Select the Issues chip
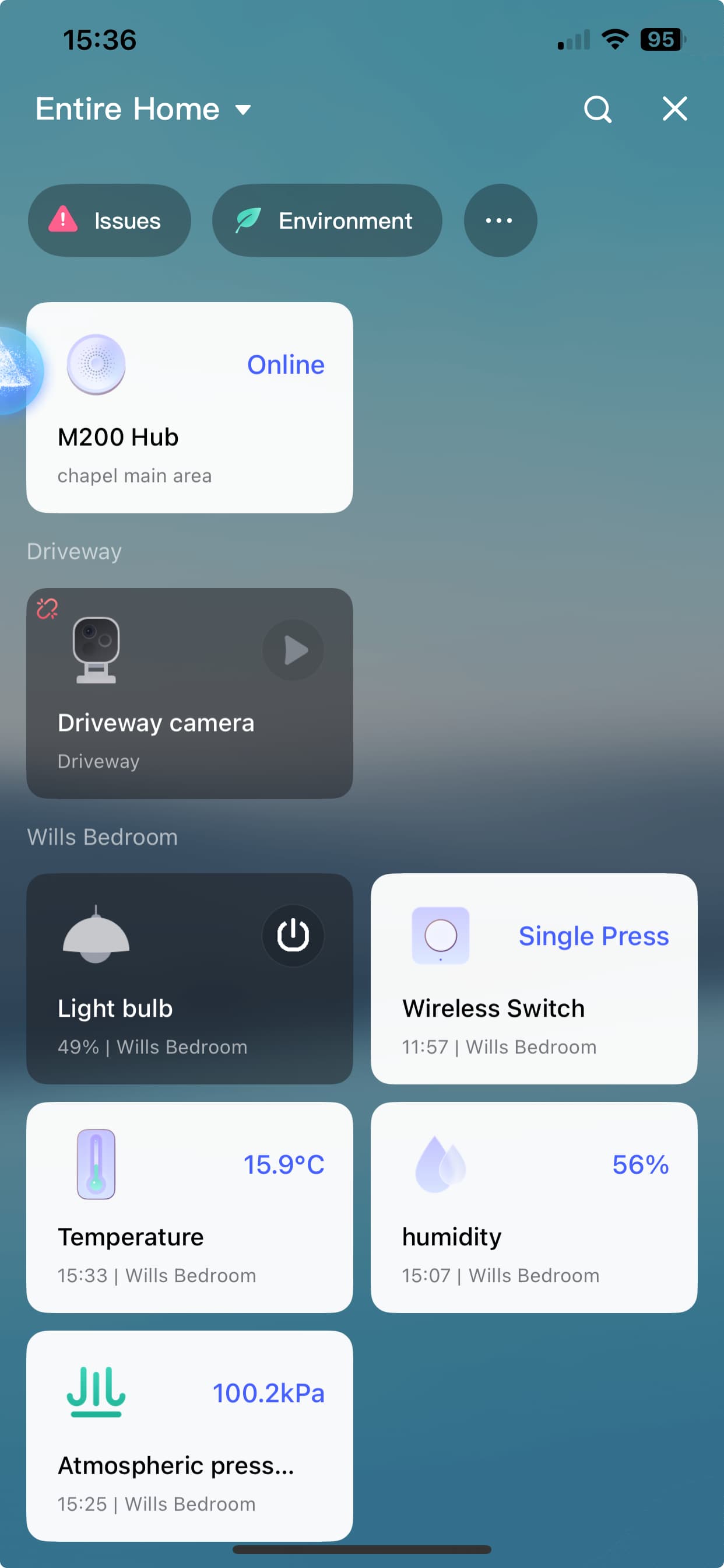 tap(110, 220)
